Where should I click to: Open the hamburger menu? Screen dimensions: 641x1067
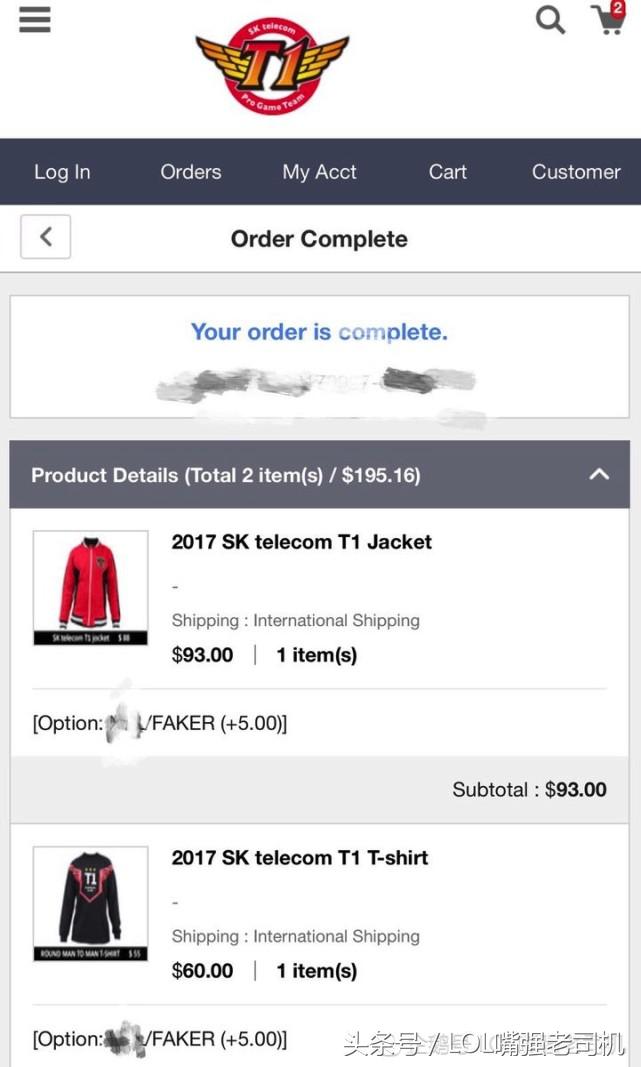tap(34, 20)
